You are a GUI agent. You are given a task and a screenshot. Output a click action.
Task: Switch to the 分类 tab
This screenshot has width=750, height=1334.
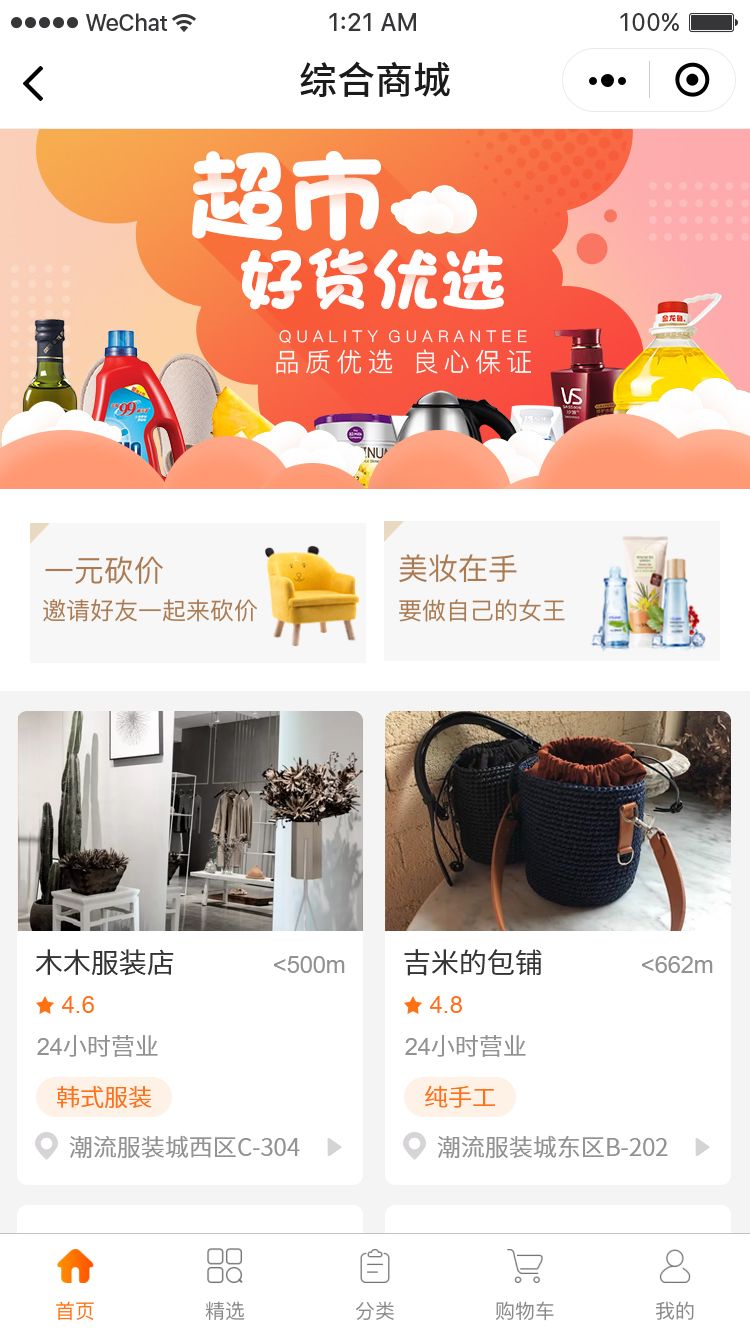pos(375,1284)
